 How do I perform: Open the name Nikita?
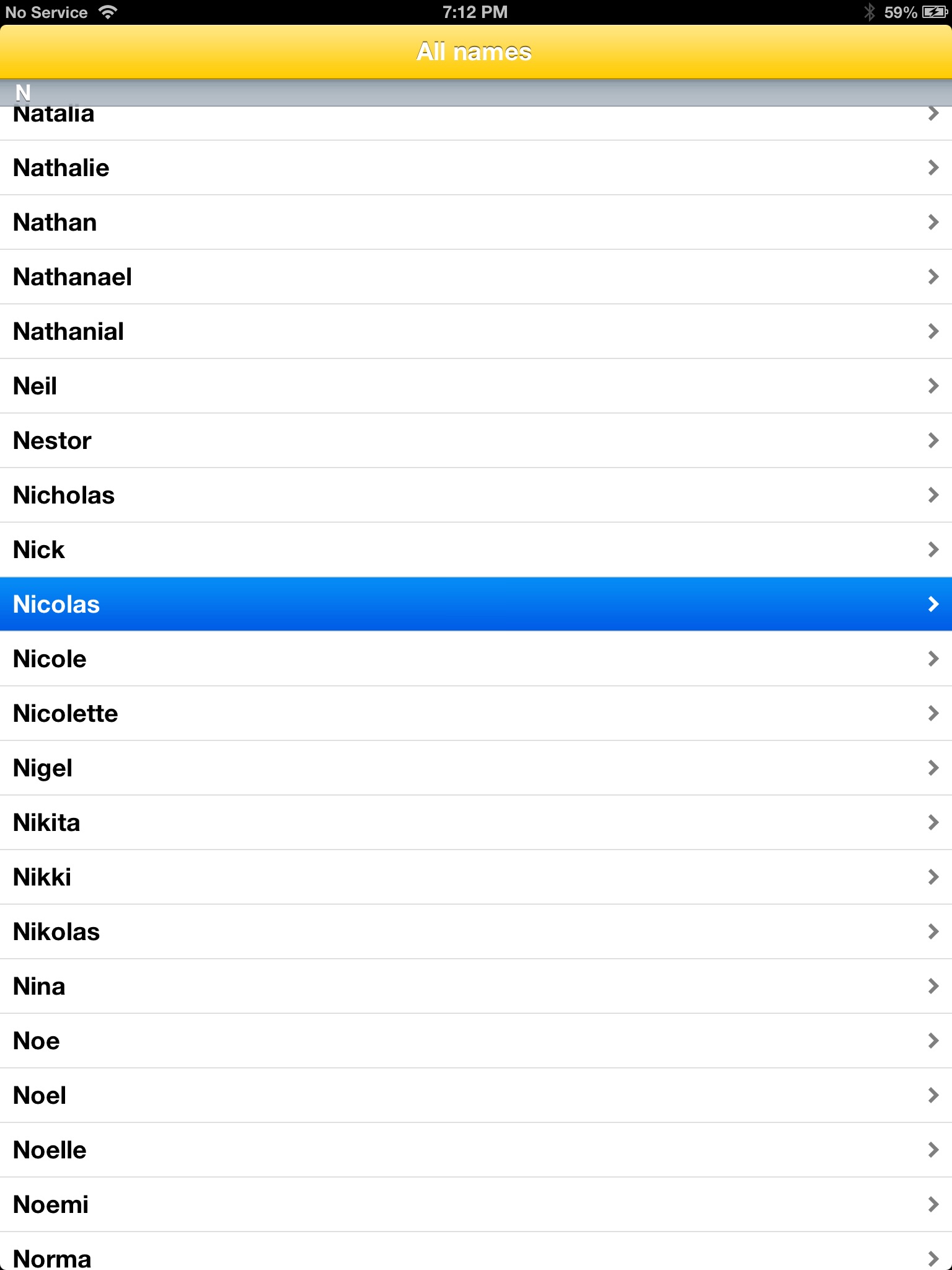point(476,823)
